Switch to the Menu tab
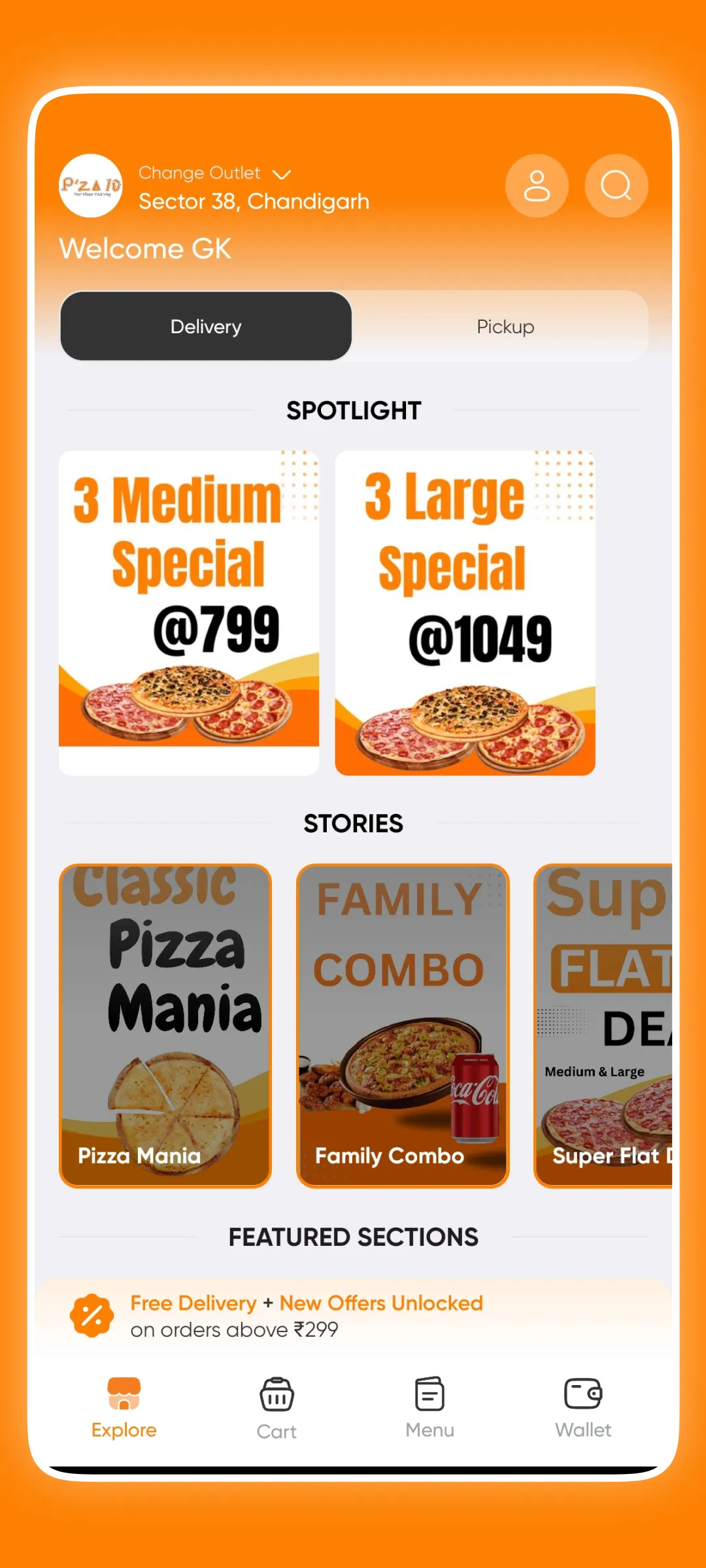This screenshot has width=706, height=1568. pyautogui.click(x=429, y=1408)
